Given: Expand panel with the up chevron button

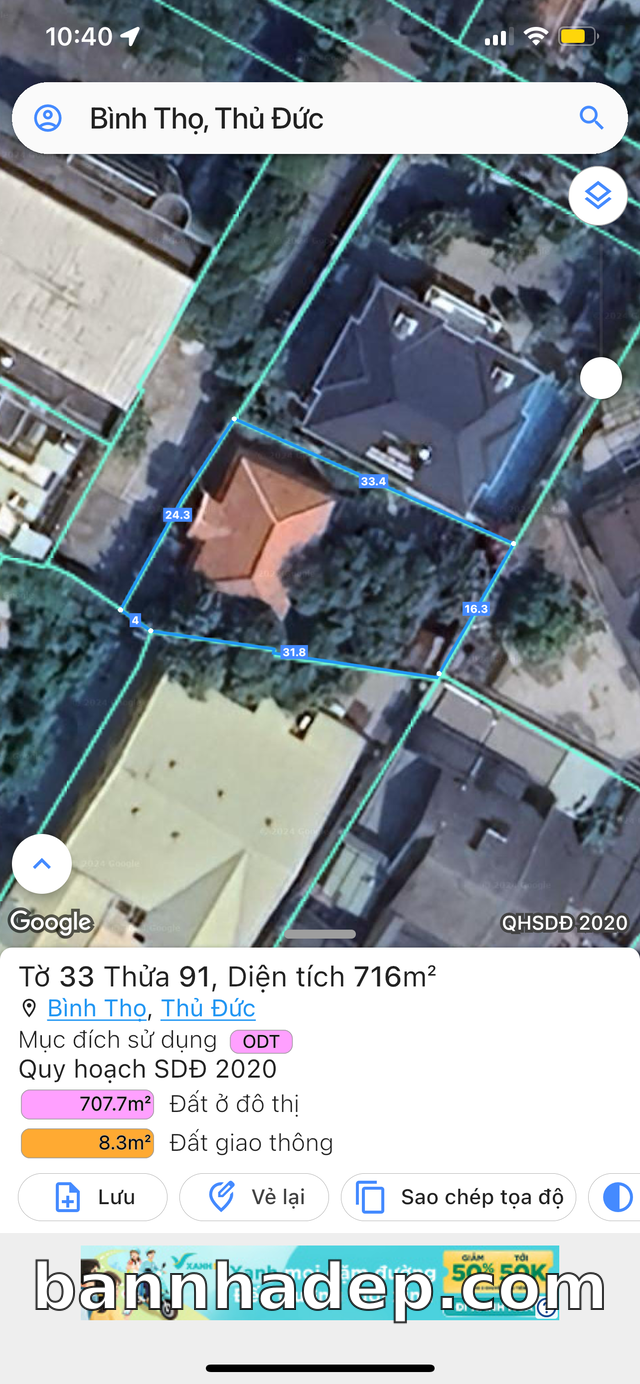Looking at the screenshot, I should [42, 864].
